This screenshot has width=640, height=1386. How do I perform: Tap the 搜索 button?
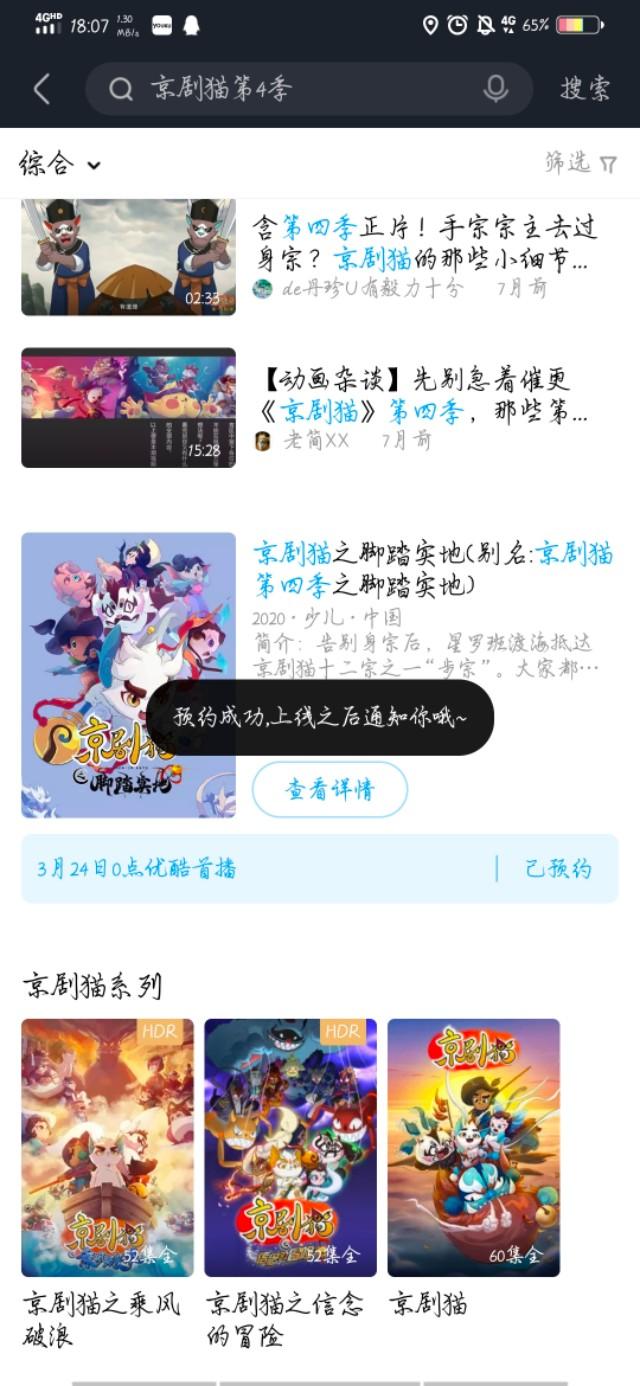coord(585,89)
